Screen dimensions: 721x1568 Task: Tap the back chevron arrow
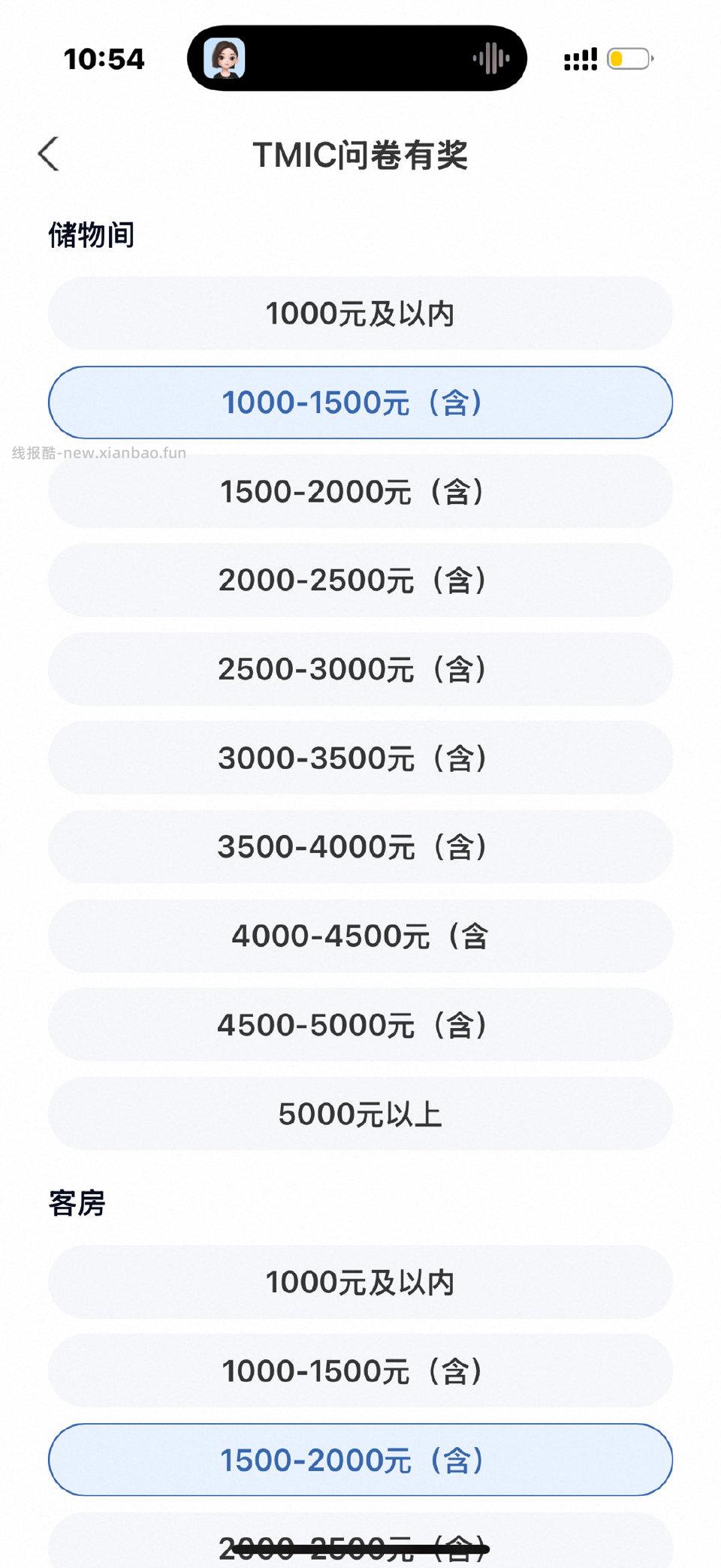click(48, 154)
